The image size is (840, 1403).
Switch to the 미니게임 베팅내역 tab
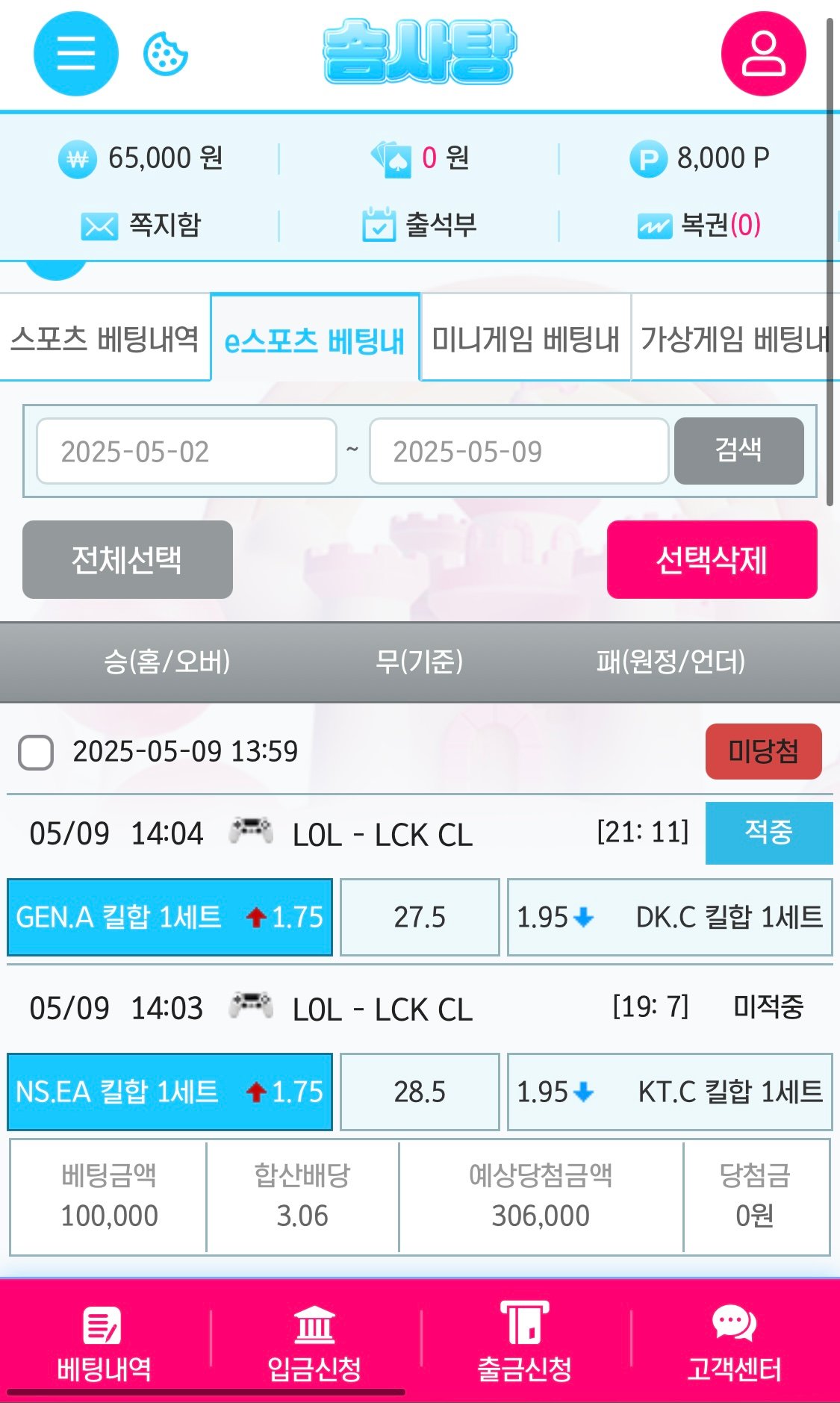coord(526,339)
